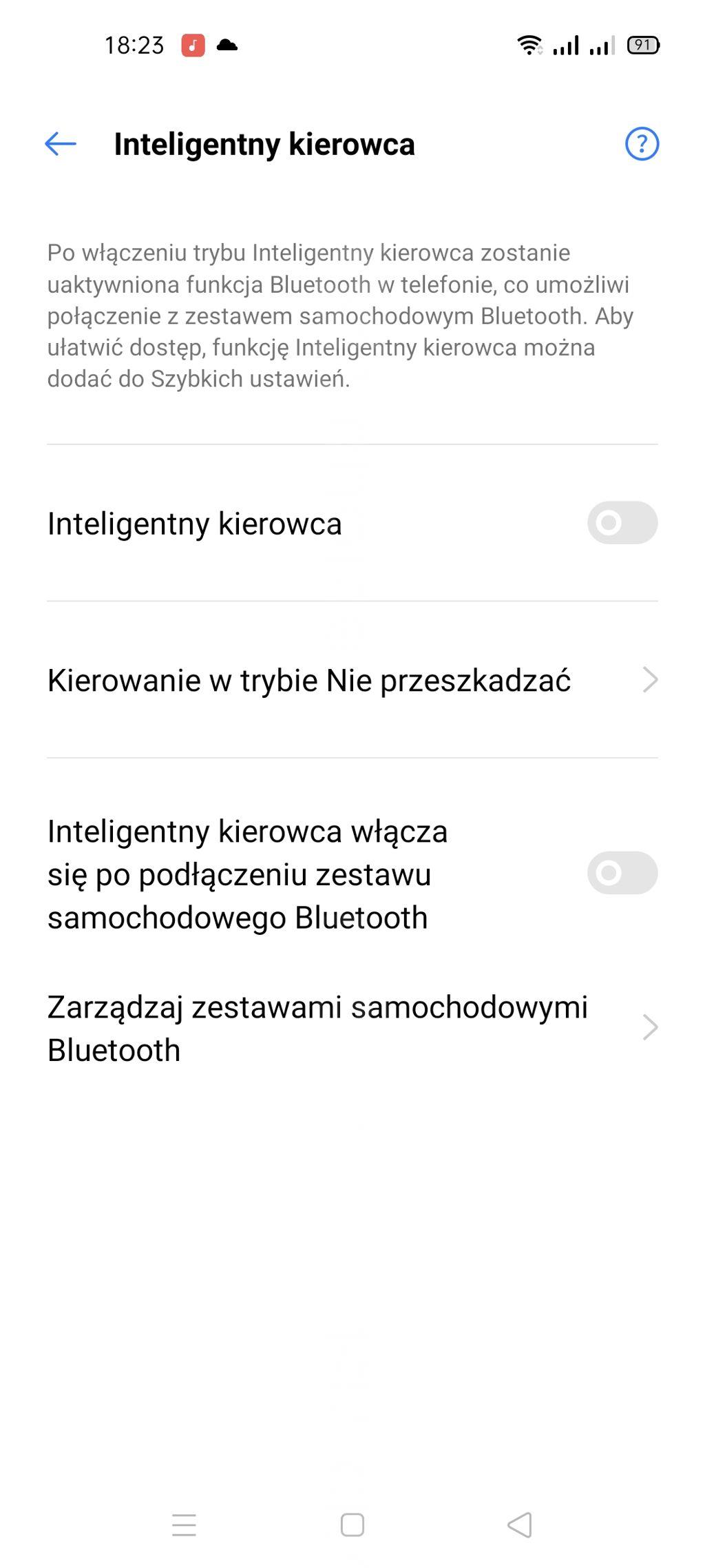Screen dimensions: 705x1568
Task: Go back using the top-left arrow
Action: pos(61,144)
